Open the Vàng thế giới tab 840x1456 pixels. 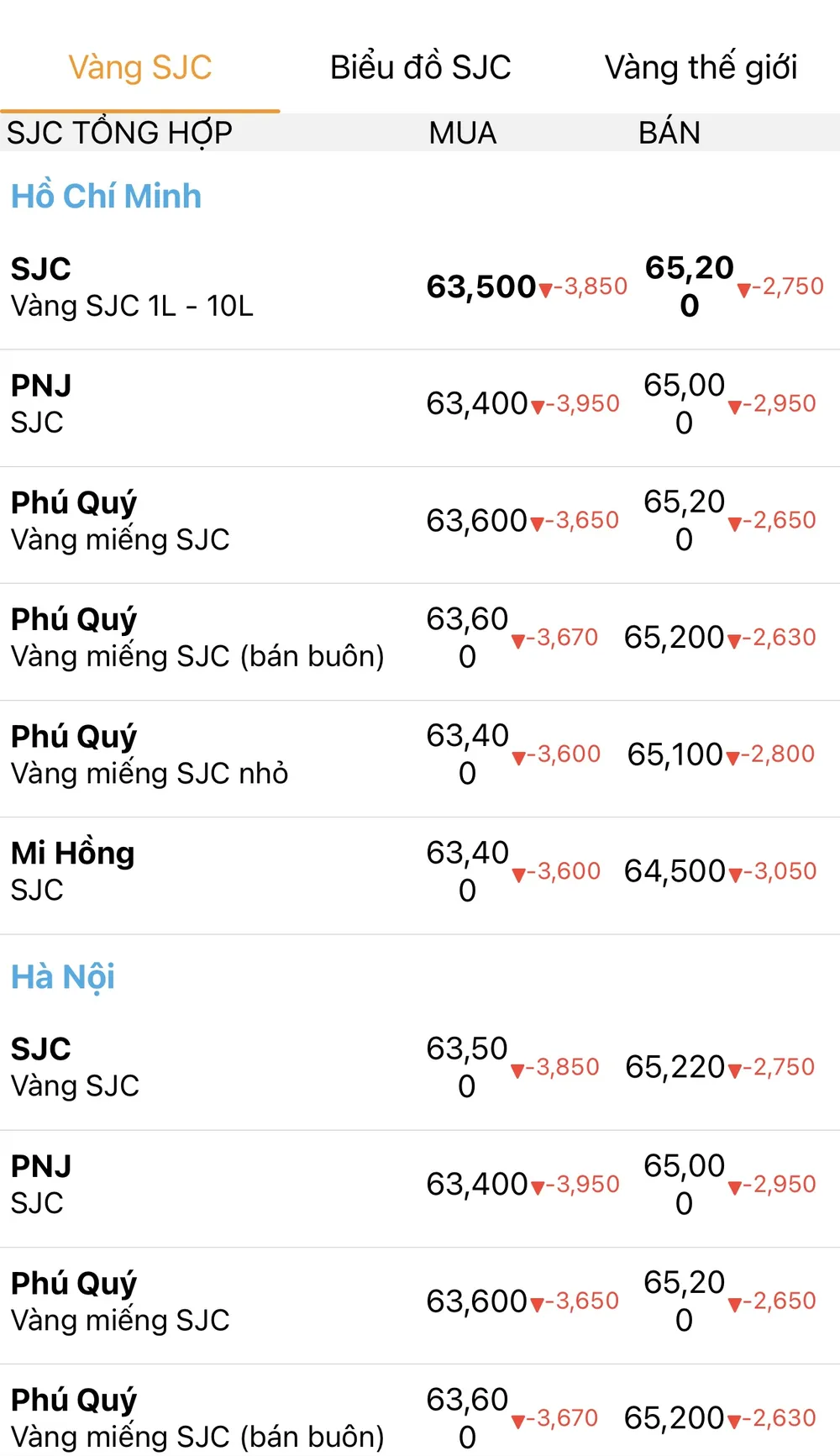(x=701, y=67)
